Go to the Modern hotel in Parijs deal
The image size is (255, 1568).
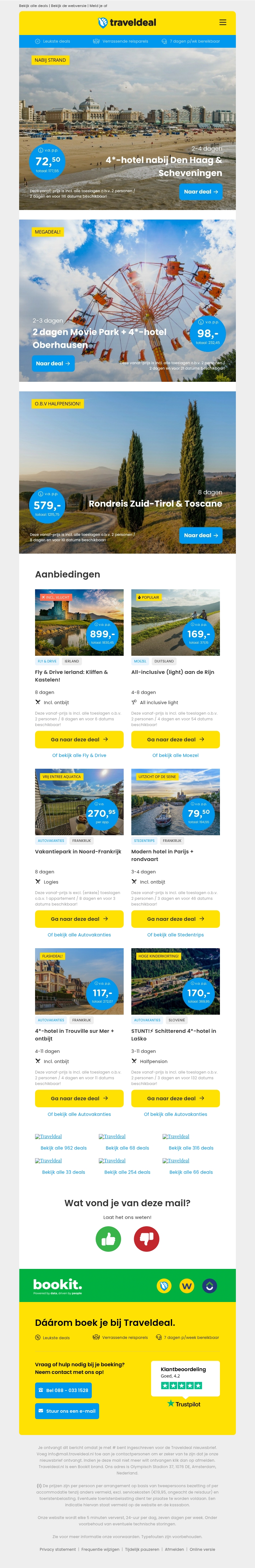tap(175, 919)
